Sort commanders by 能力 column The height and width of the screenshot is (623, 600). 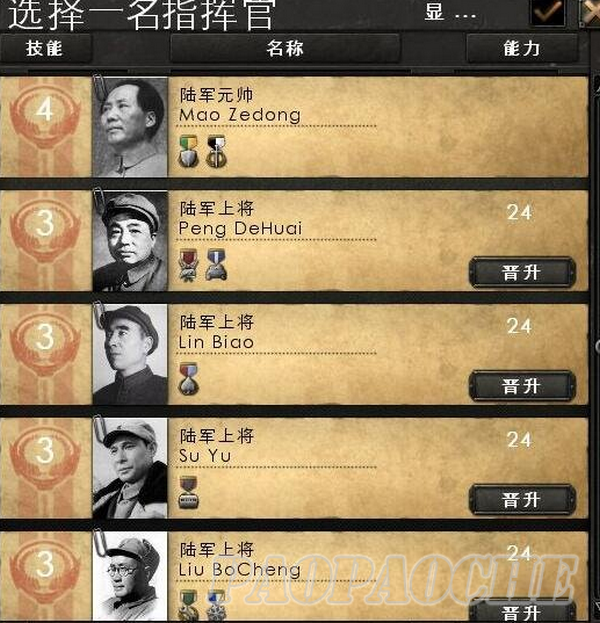[522, 48]
